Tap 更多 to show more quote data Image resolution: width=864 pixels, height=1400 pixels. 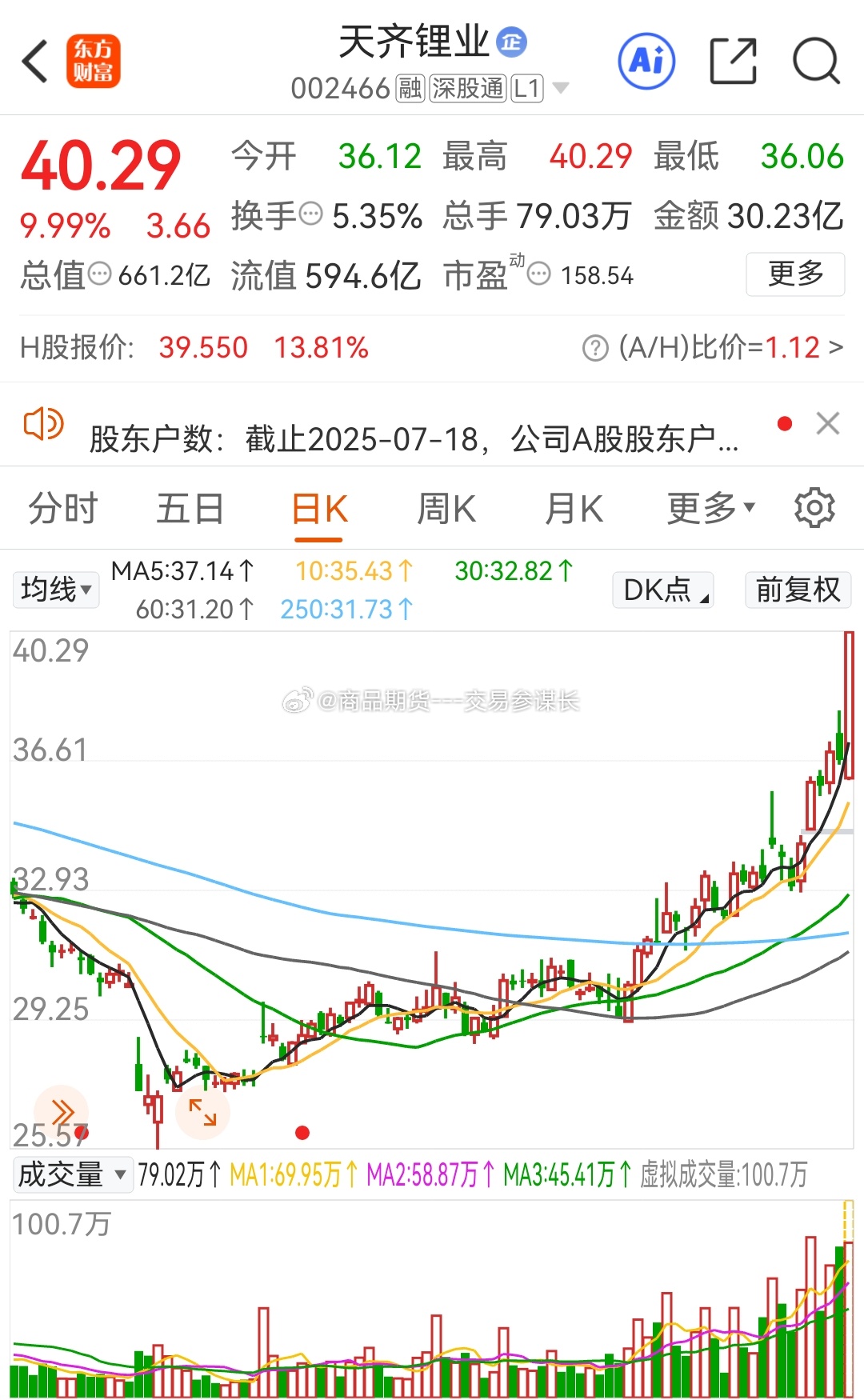click(x=794, y=274)
